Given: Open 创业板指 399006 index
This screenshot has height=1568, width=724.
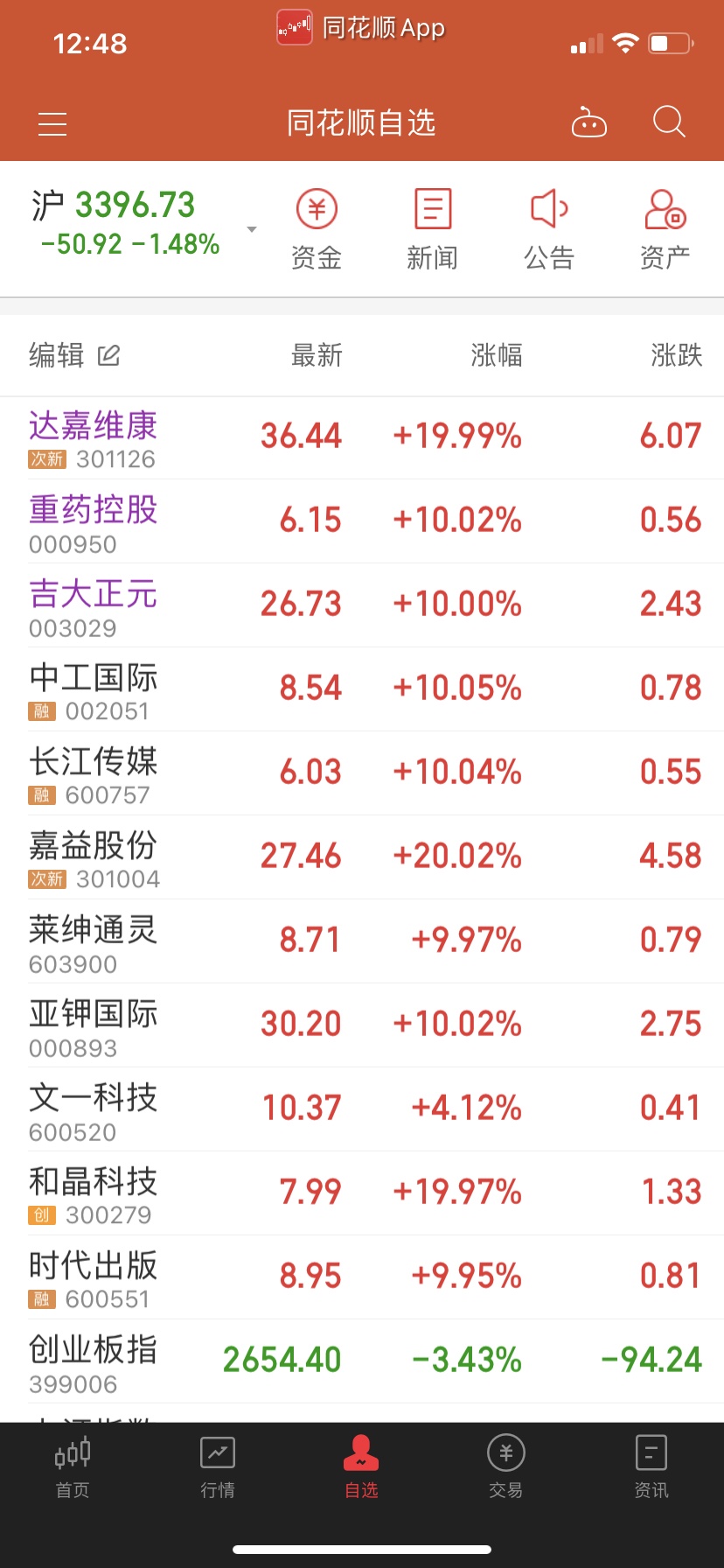Looking at the screenshot, I should (x=362, y=1361).
